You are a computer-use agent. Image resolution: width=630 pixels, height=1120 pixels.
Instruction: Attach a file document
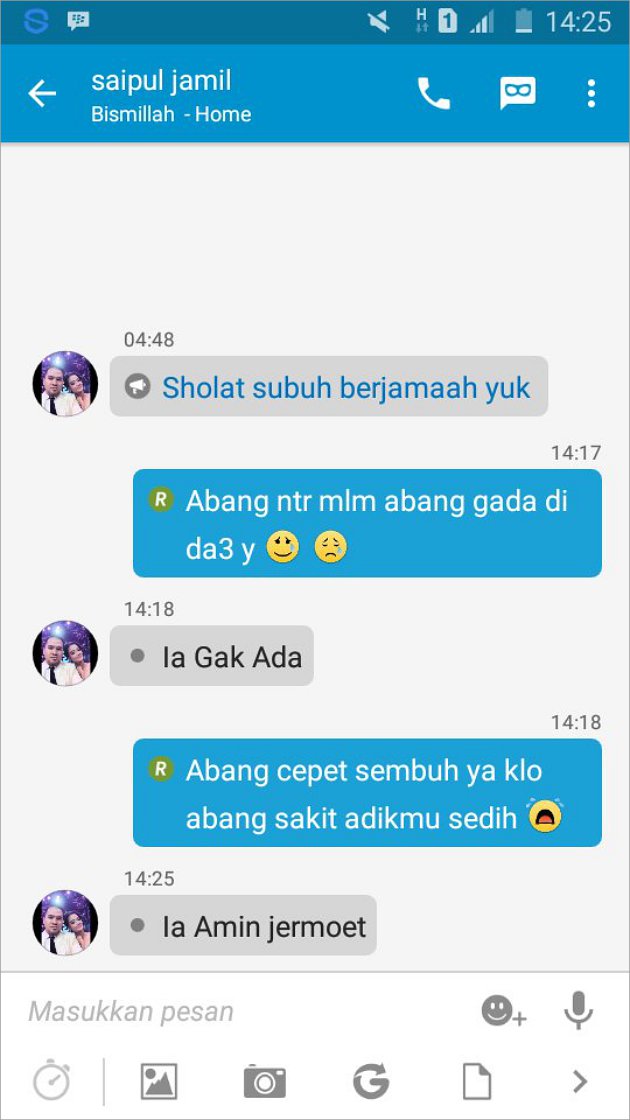[476, 1081]
